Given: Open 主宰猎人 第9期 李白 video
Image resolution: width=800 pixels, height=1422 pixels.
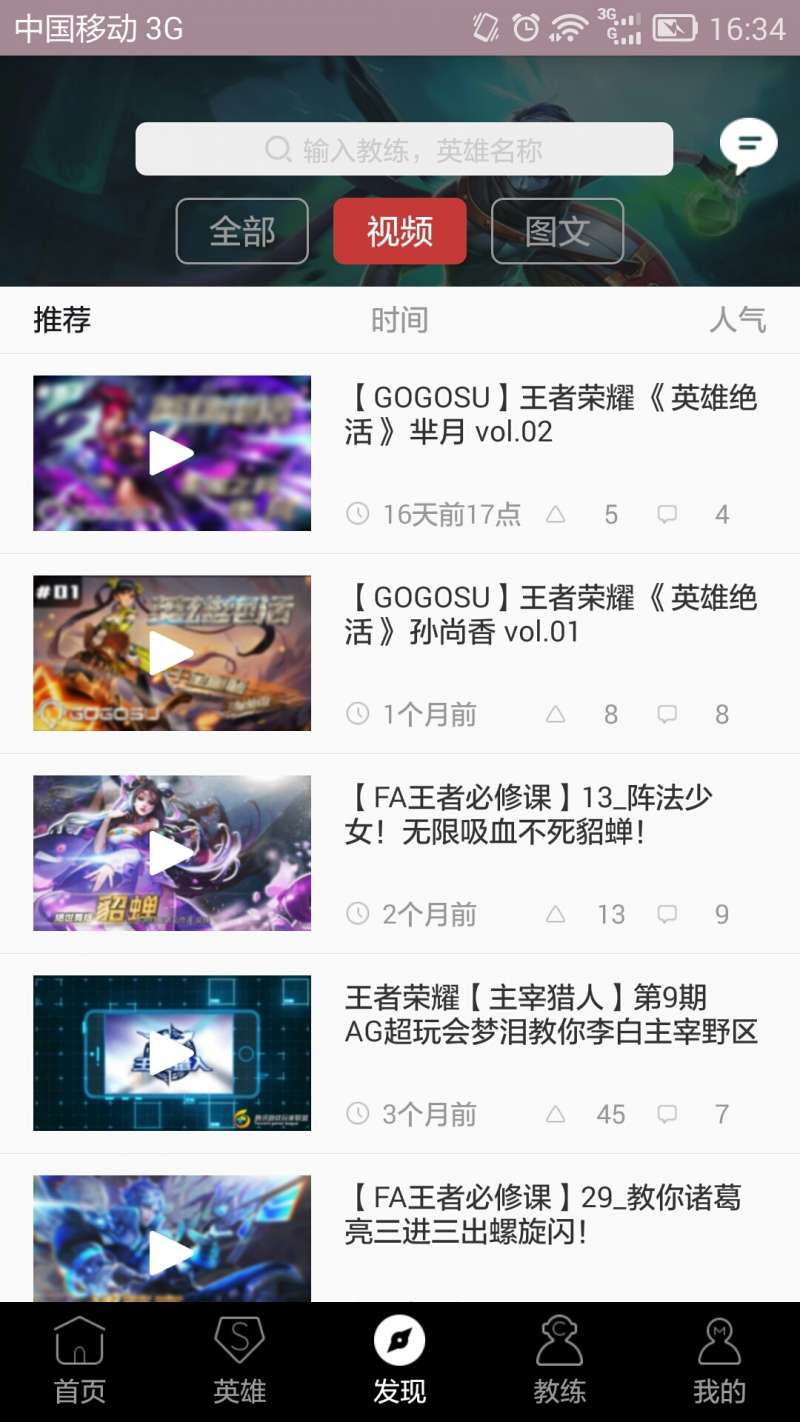Looking at the screenshot, I should tap(551, 1014).
